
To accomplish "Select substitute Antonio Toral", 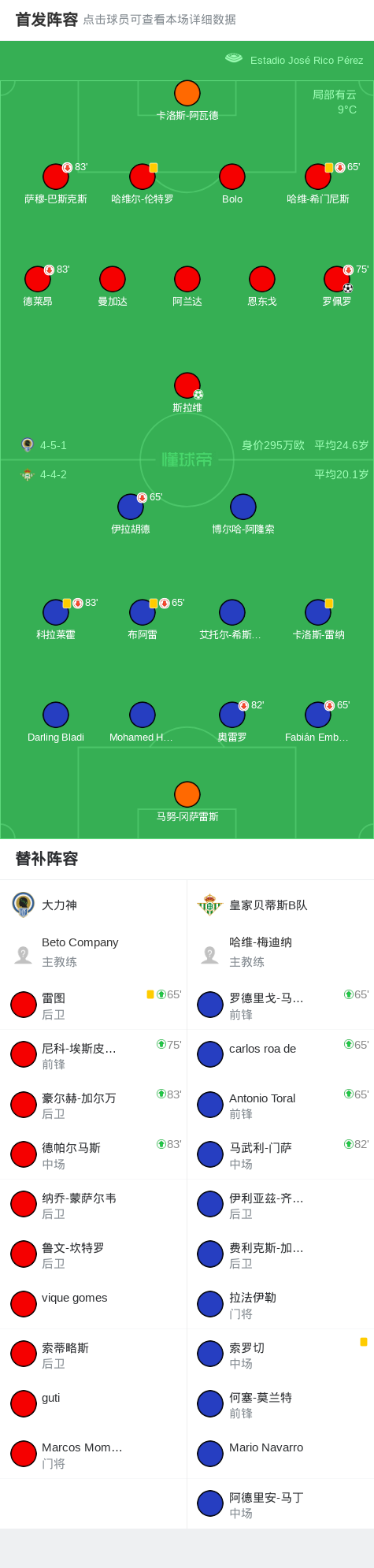I will tap(280, 1105).
